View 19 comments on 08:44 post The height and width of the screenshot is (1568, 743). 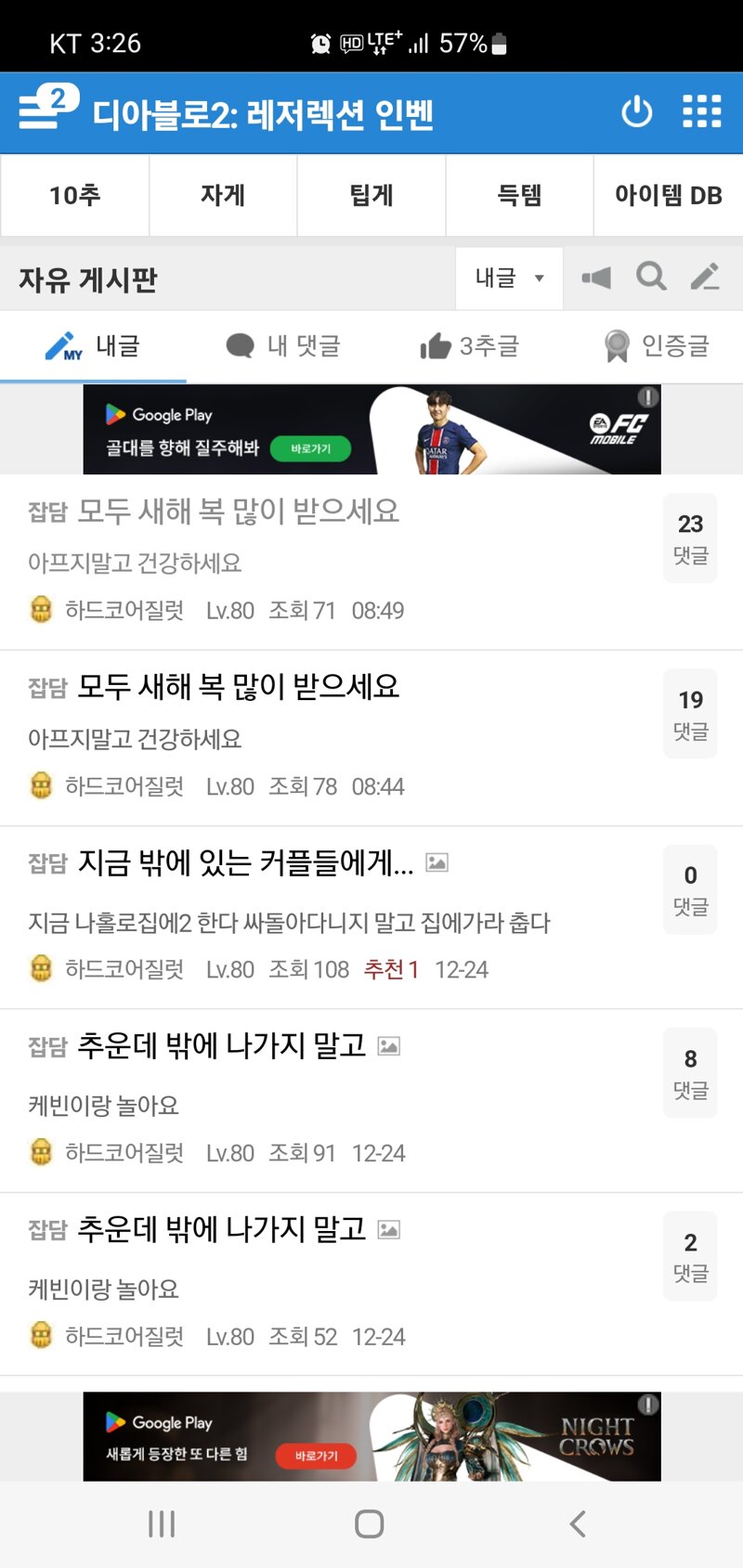pos(690,714)
